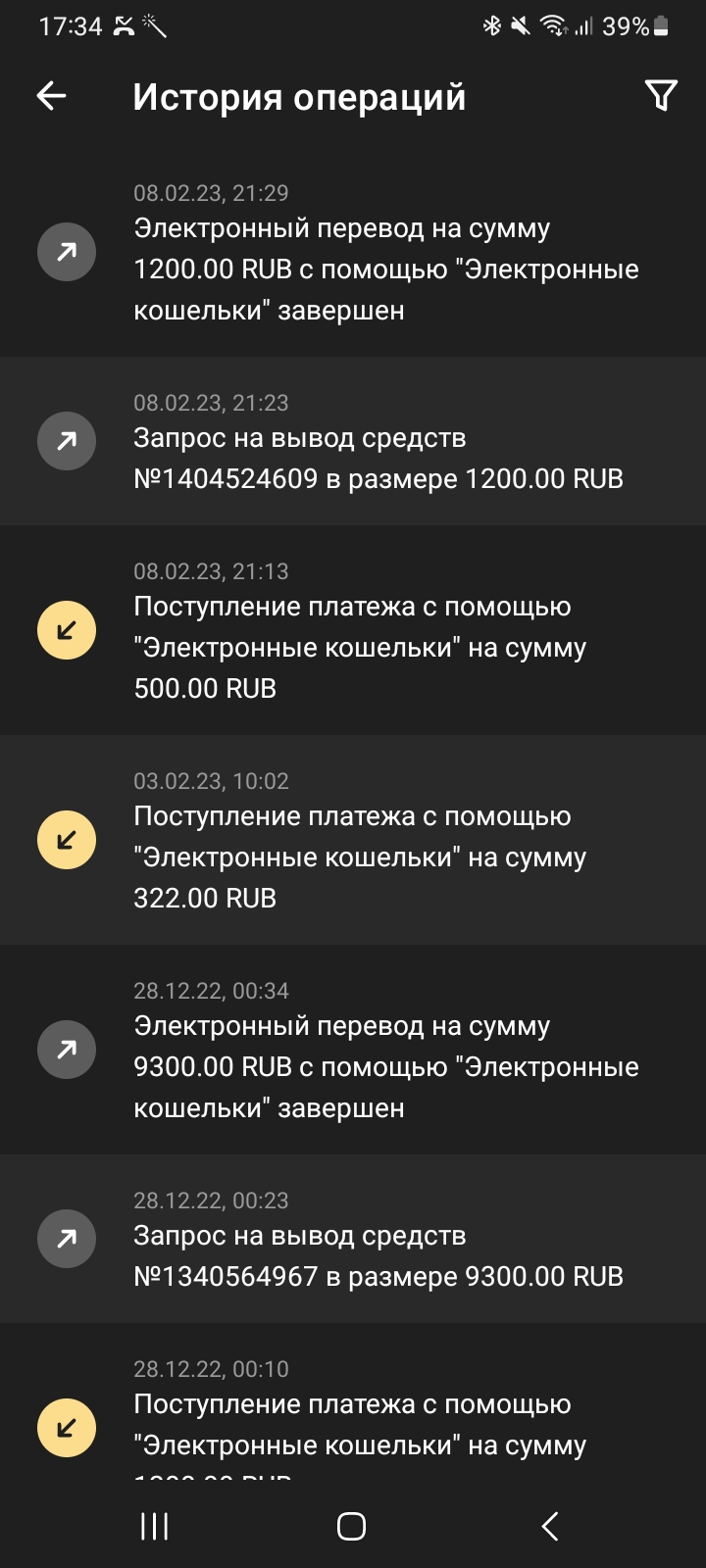Screen dimensions: 706x1568
Task: Show recent apps from navigation bar
Action: pyautogui.click(x=155, y=1526)
